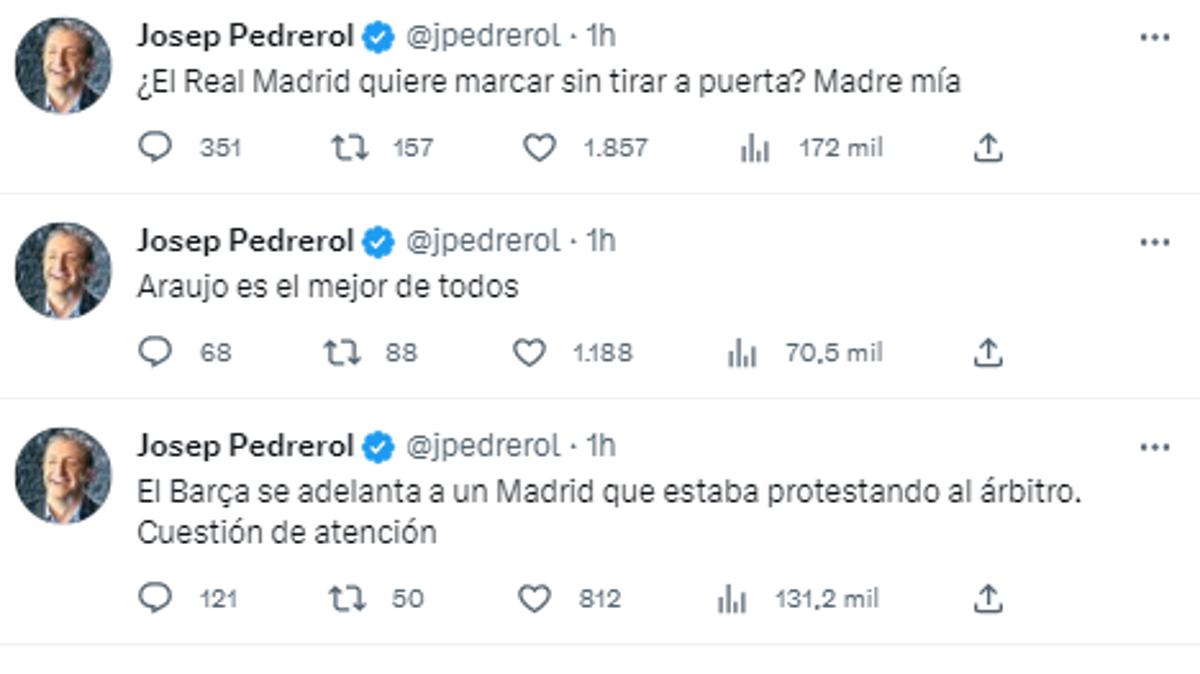
Task: Share the Araujo tweet
Action: (x=987, y=353)
